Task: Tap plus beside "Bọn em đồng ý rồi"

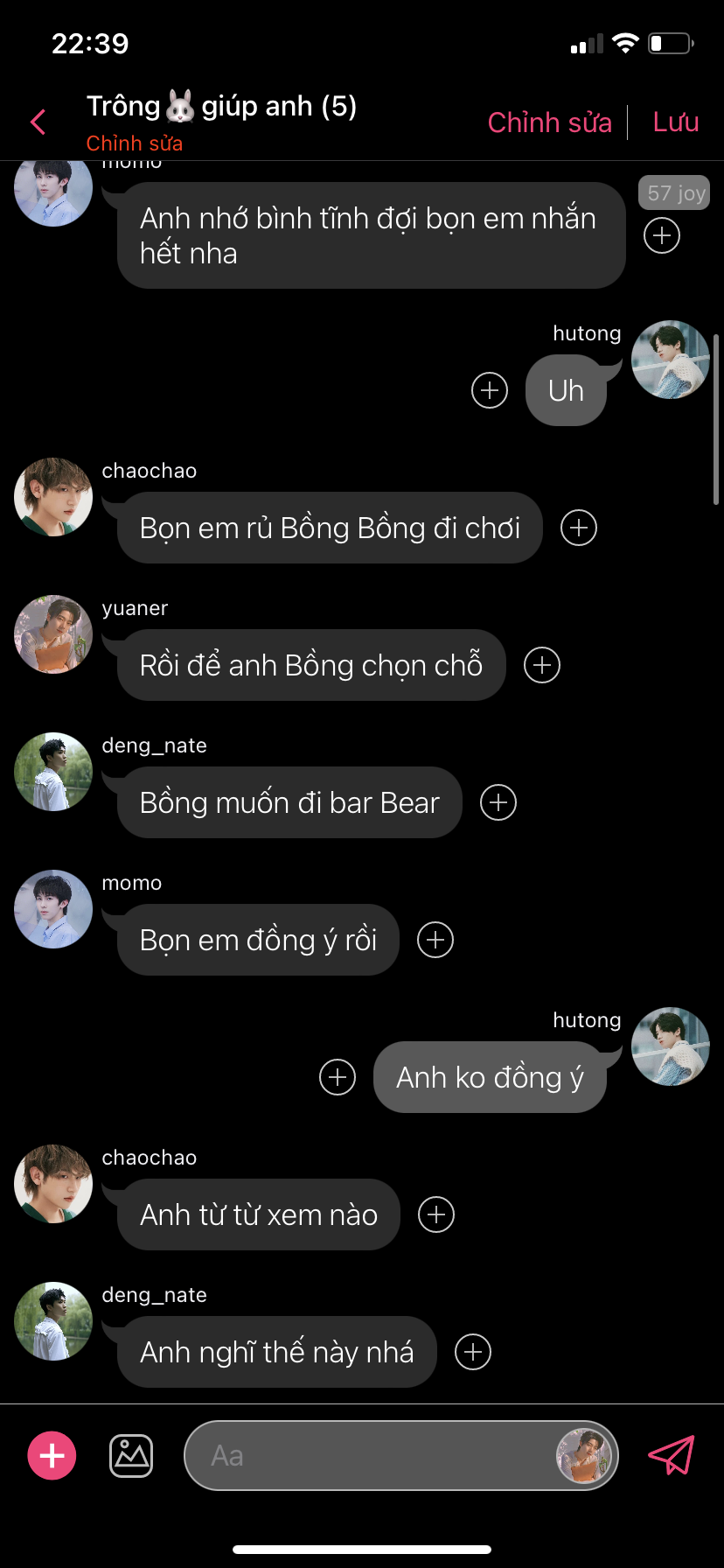Action: [x=435, y=940]
